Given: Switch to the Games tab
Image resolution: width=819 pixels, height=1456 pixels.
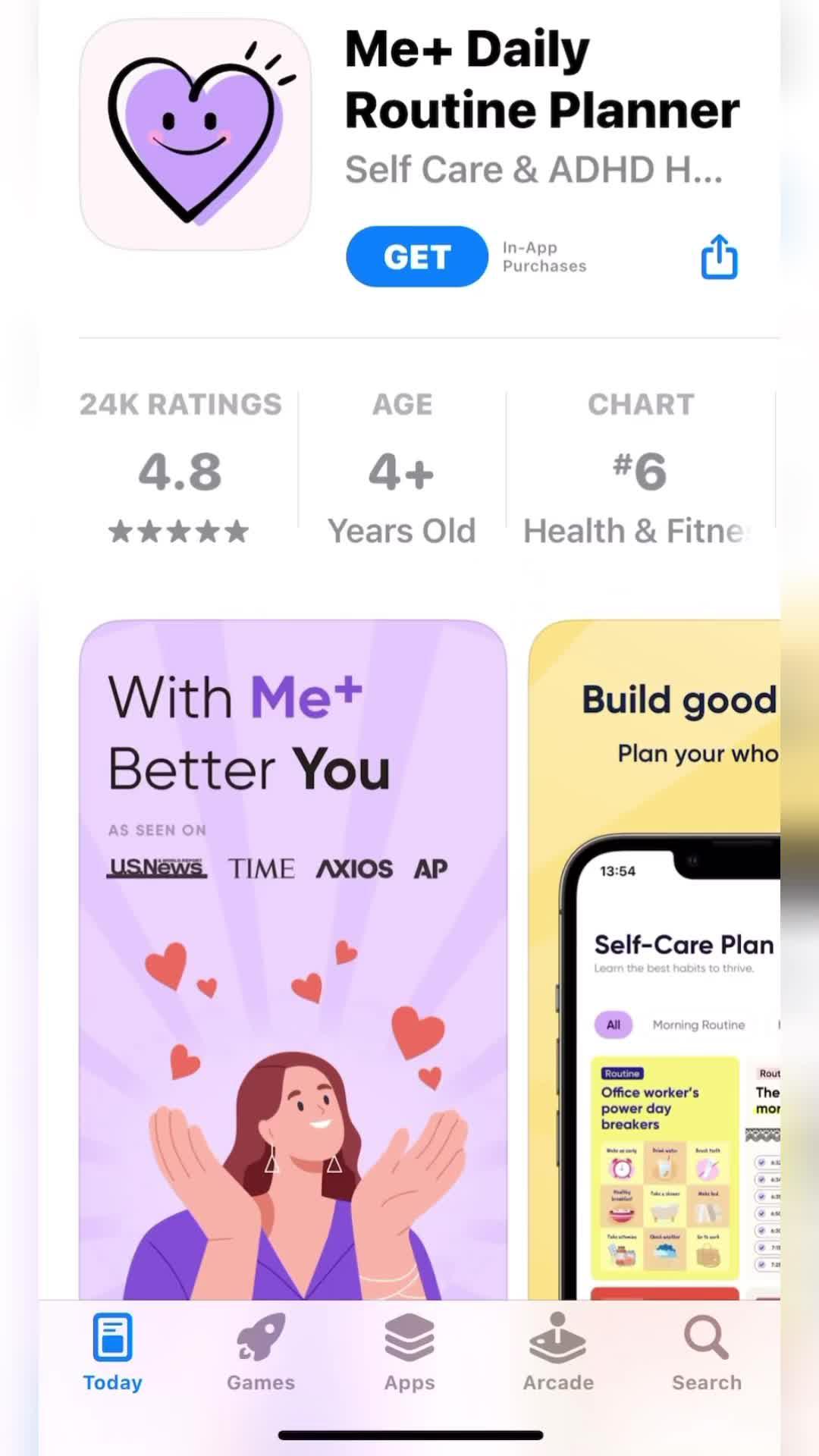Looking at the screenshot, I should pos(260,1353).
